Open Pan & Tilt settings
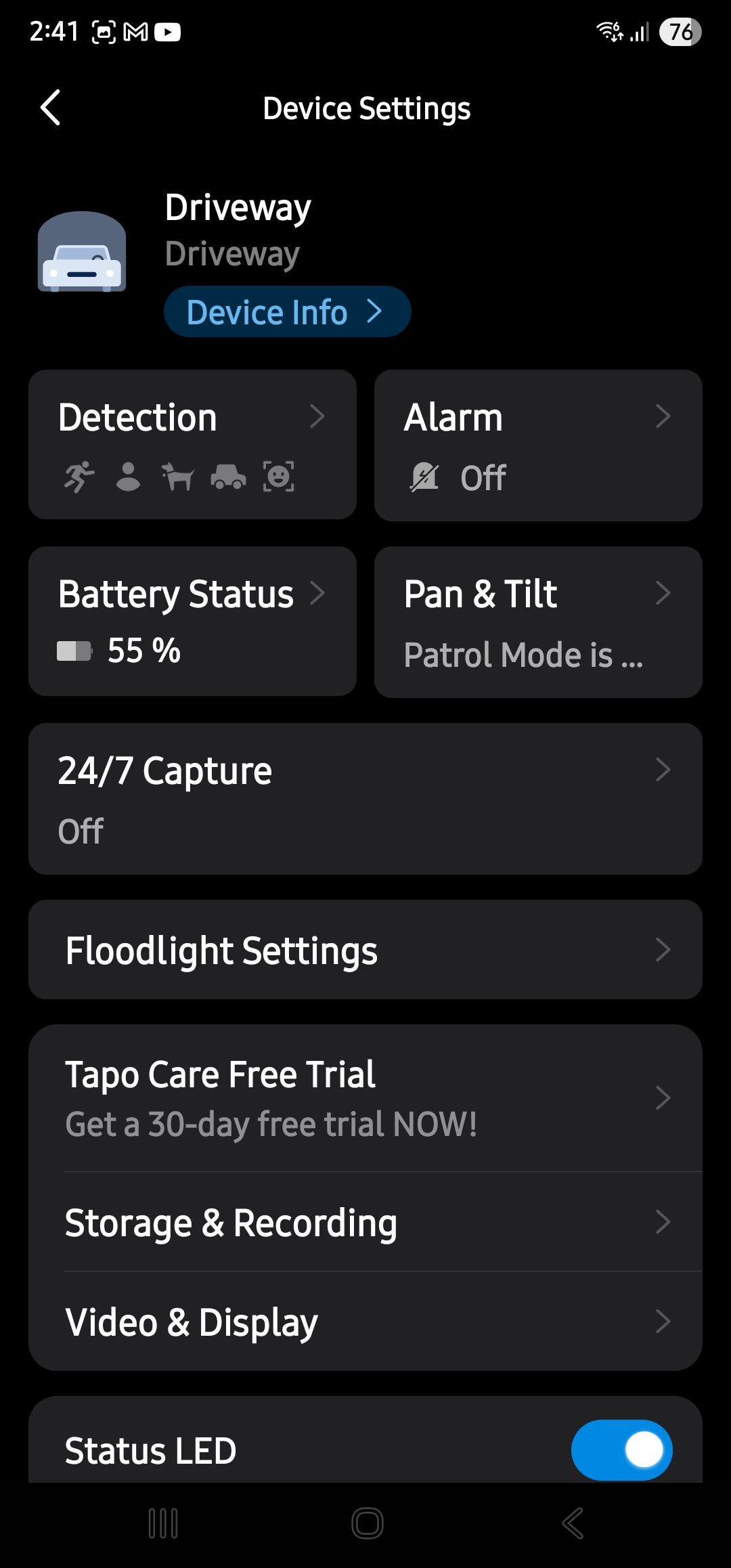 (x=538, y=621)
